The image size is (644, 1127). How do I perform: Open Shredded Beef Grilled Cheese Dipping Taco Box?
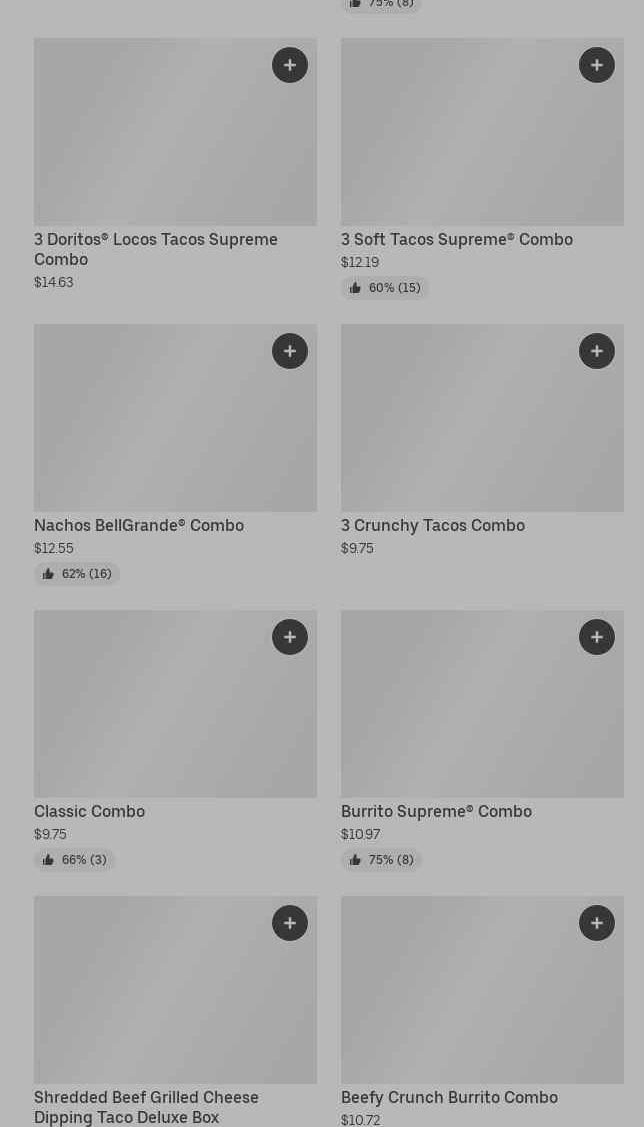click(x=146, y=1107)
